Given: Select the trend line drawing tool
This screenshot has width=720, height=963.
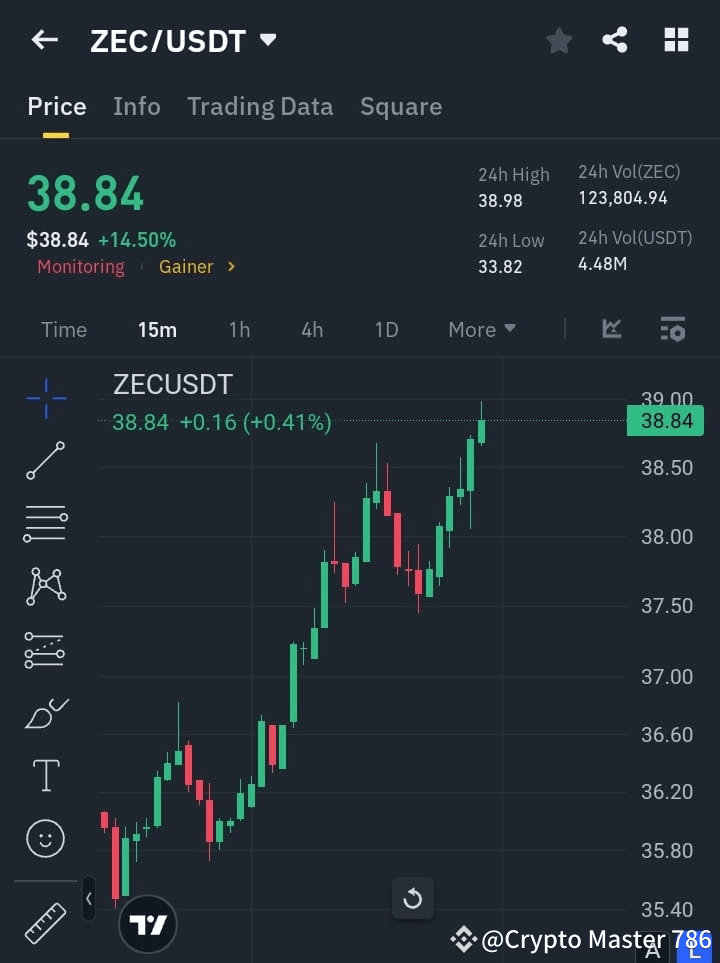Looking at the screenshot, I should click(45, 461).
